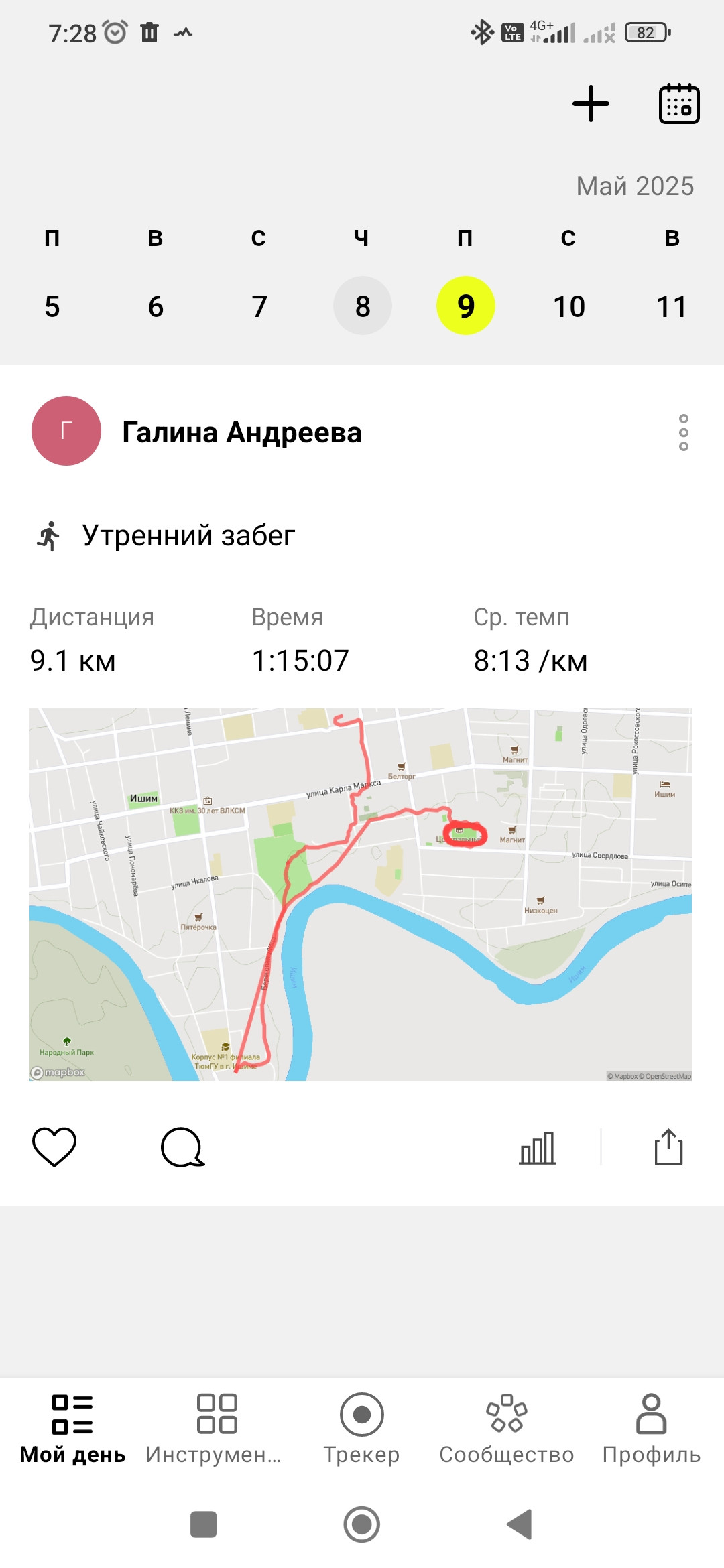The image size is (724, 1568).
Task: Open the calendar view icon
Action: click(x=679, y=104)
